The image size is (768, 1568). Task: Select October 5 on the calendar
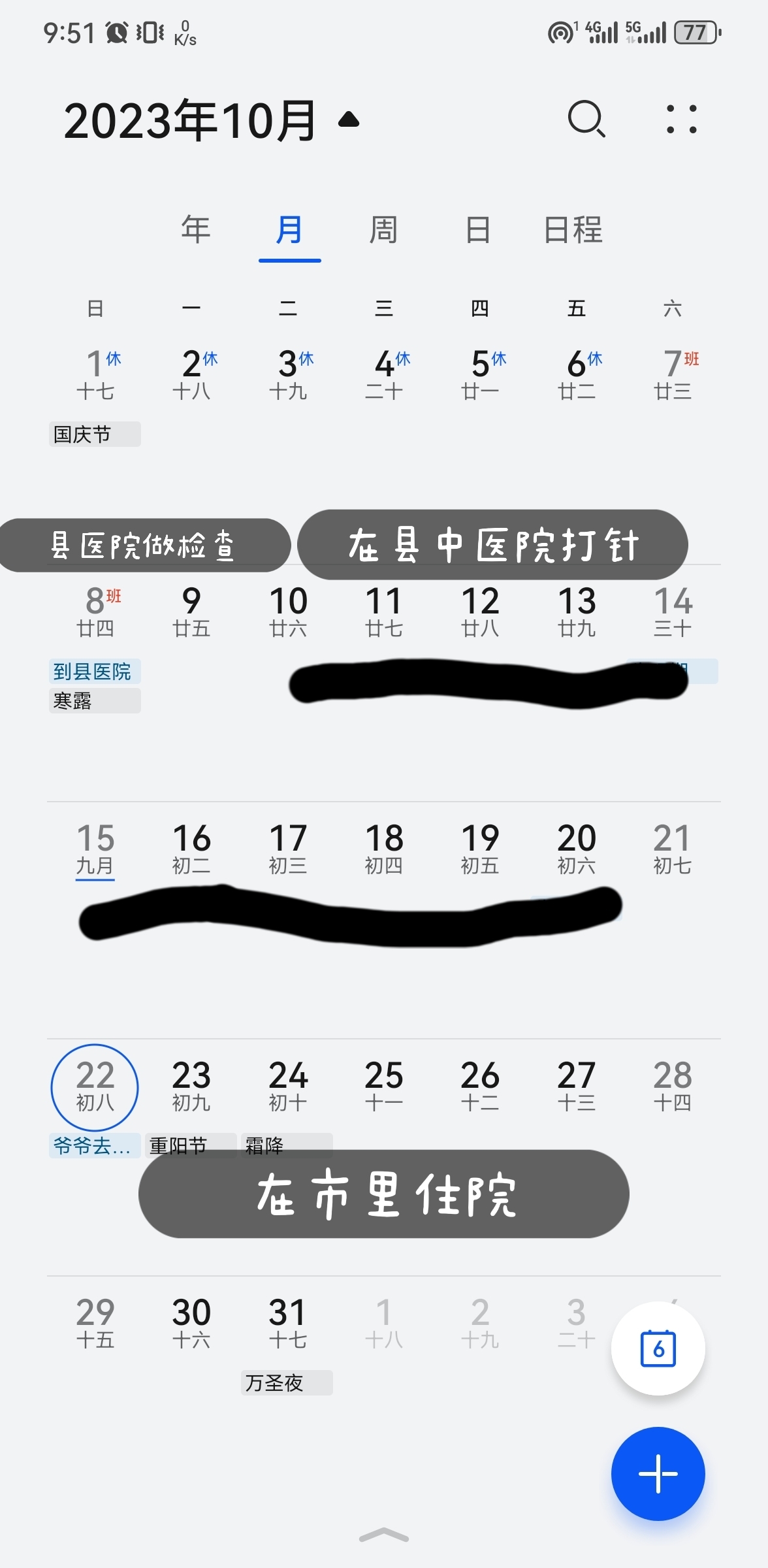coord(481,374)
